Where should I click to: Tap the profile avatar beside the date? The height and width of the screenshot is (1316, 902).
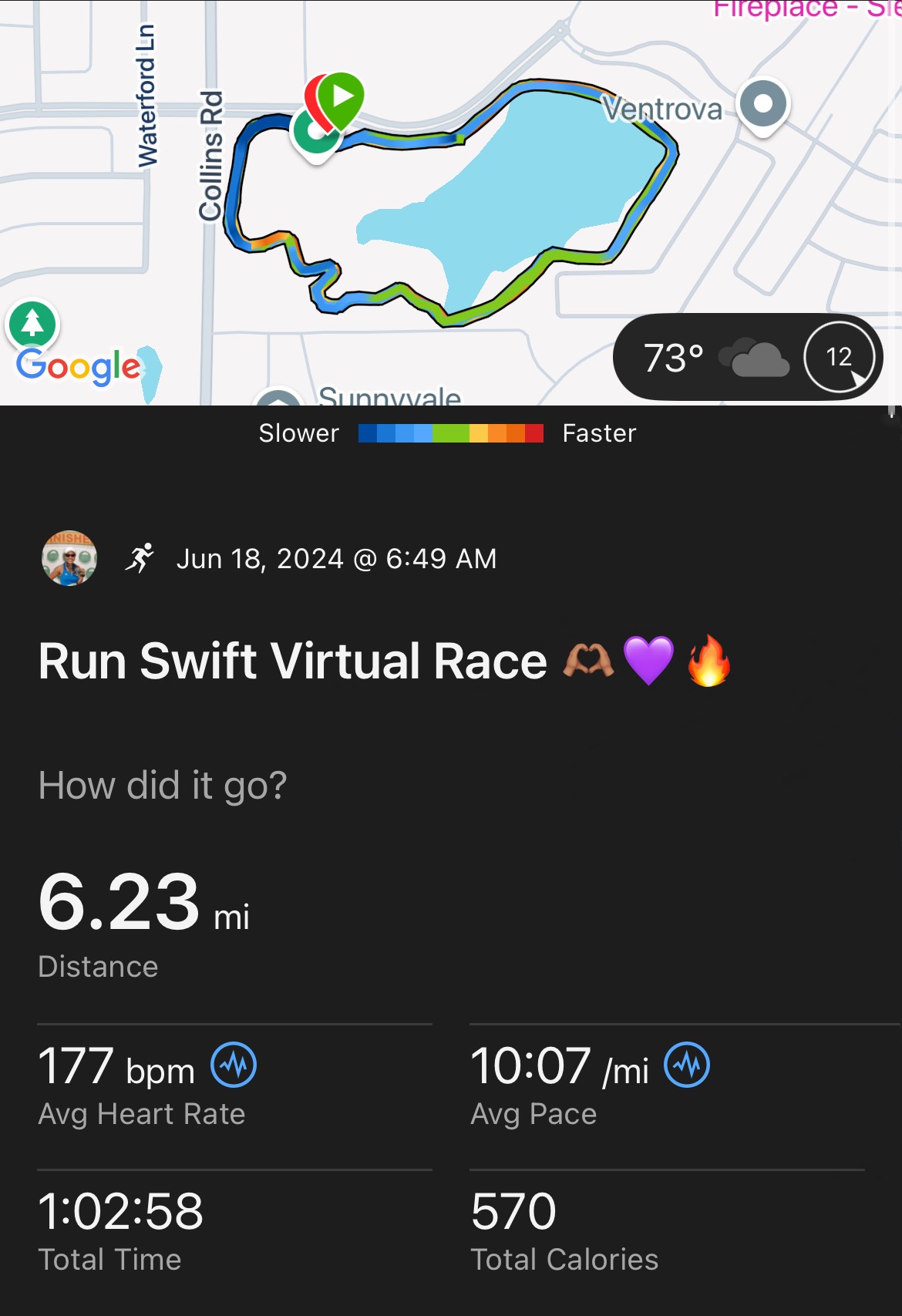coord(69,558)
